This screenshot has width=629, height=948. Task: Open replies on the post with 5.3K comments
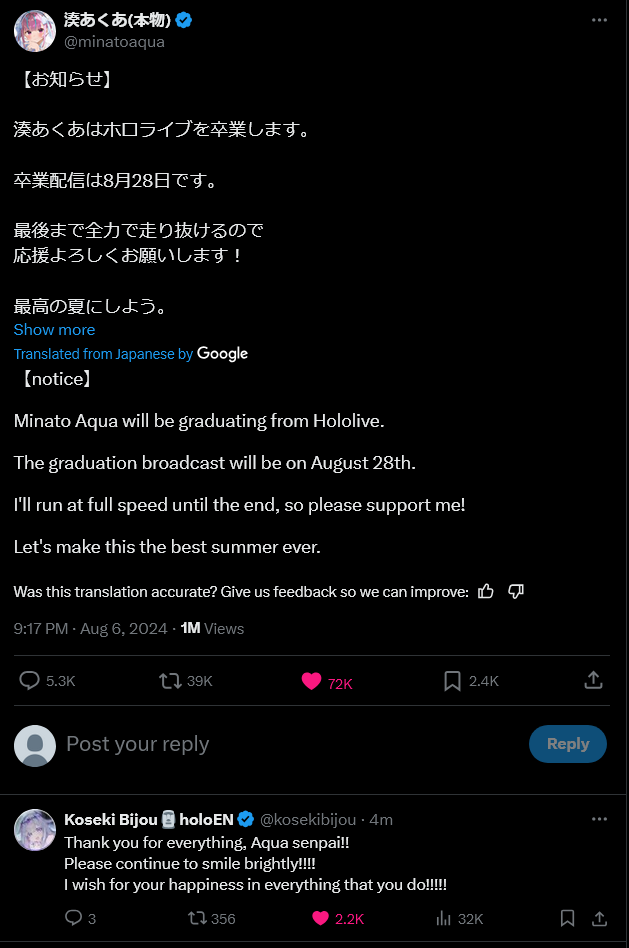tap(30, 681)
